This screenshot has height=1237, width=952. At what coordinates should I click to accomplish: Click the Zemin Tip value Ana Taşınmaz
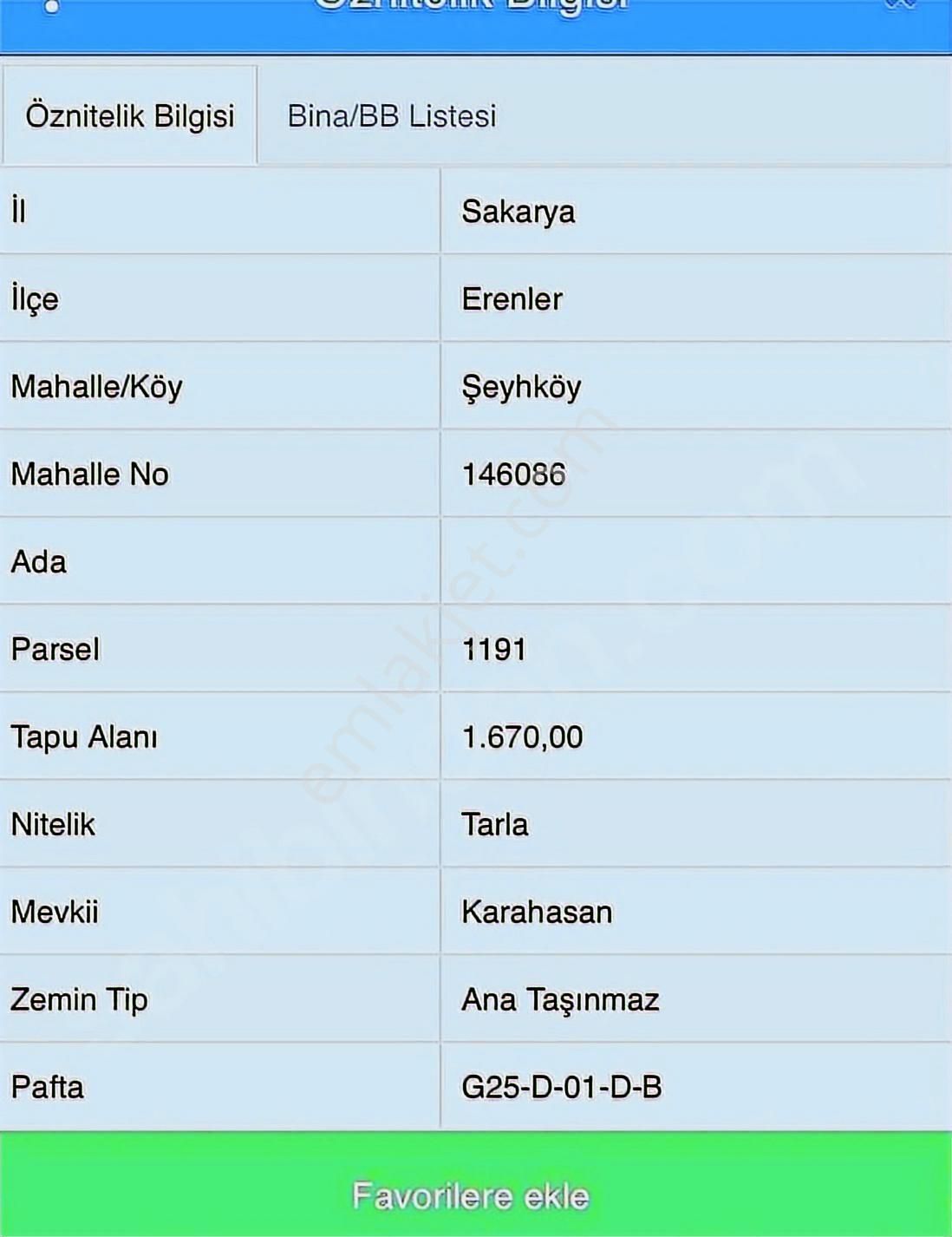pos(559,999)
